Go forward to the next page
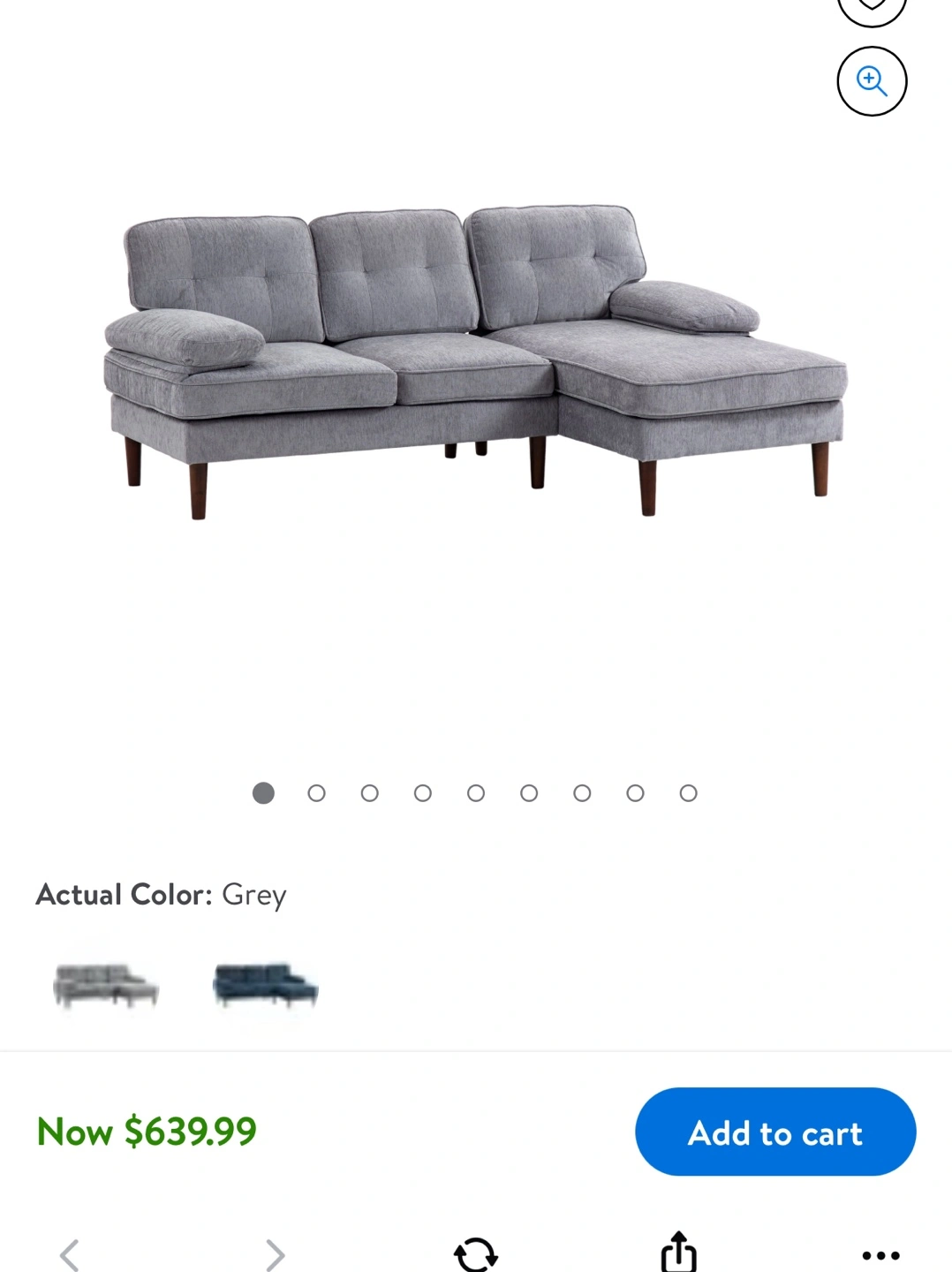 tap(276, 1254)
